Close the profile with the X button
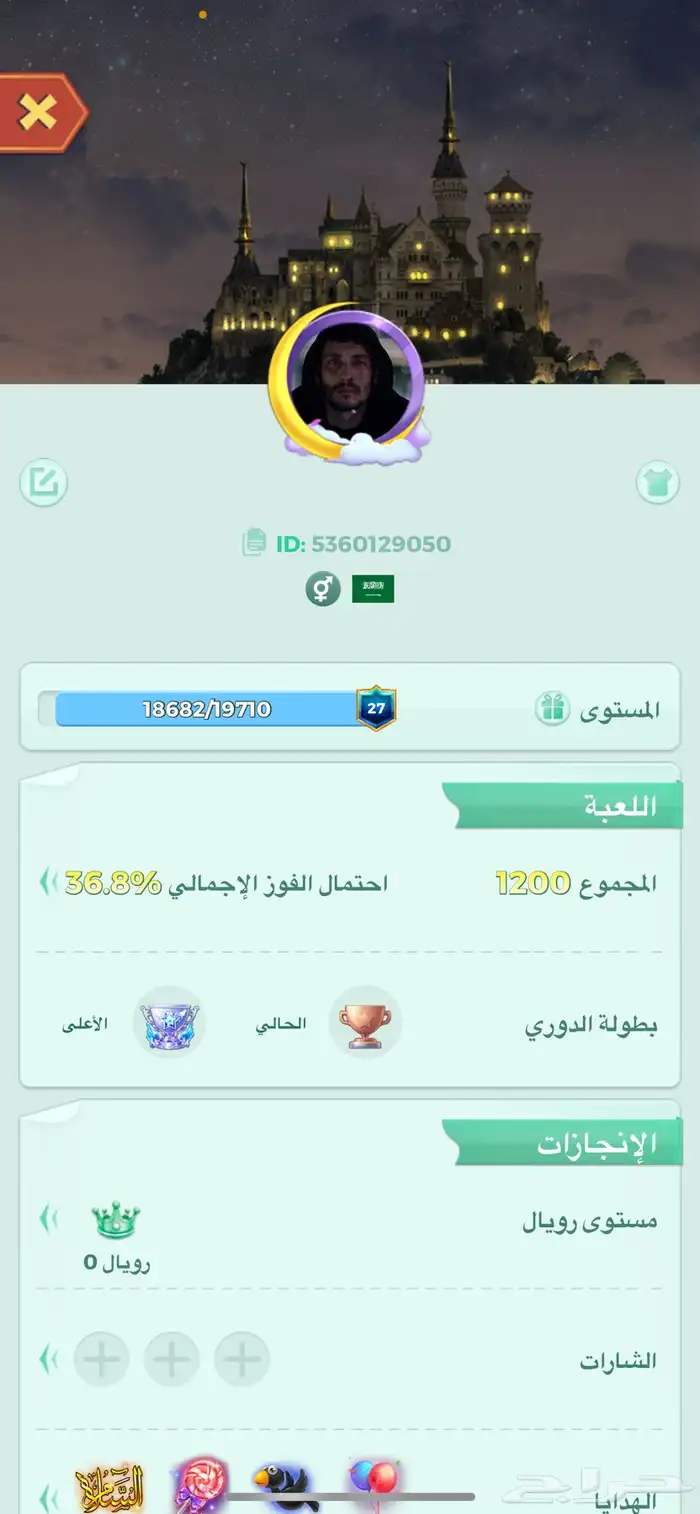700x1514 pixels. click(40, 113)
